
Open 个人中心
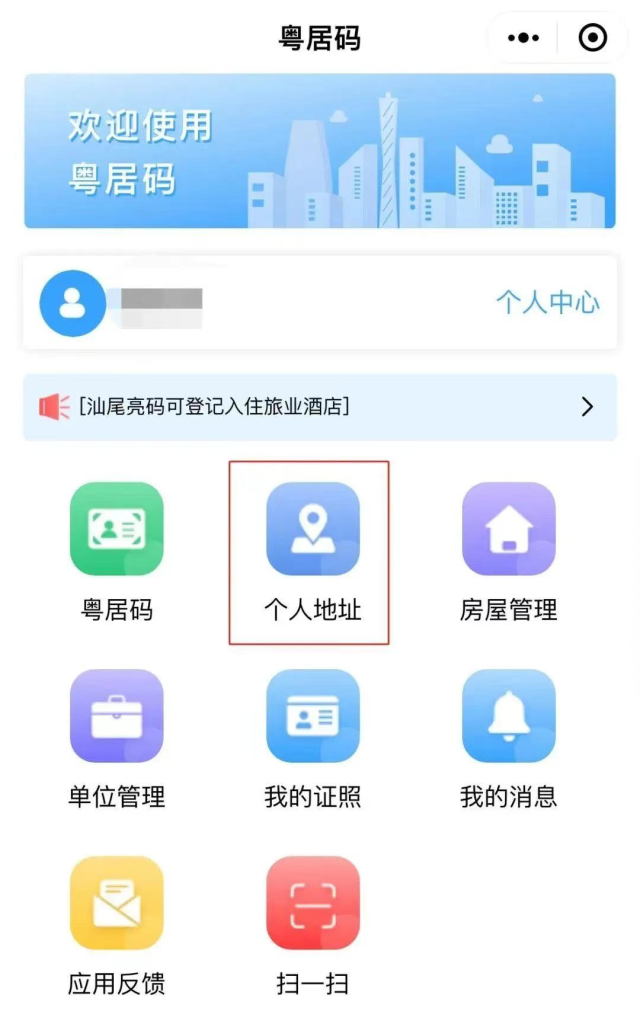548,302
